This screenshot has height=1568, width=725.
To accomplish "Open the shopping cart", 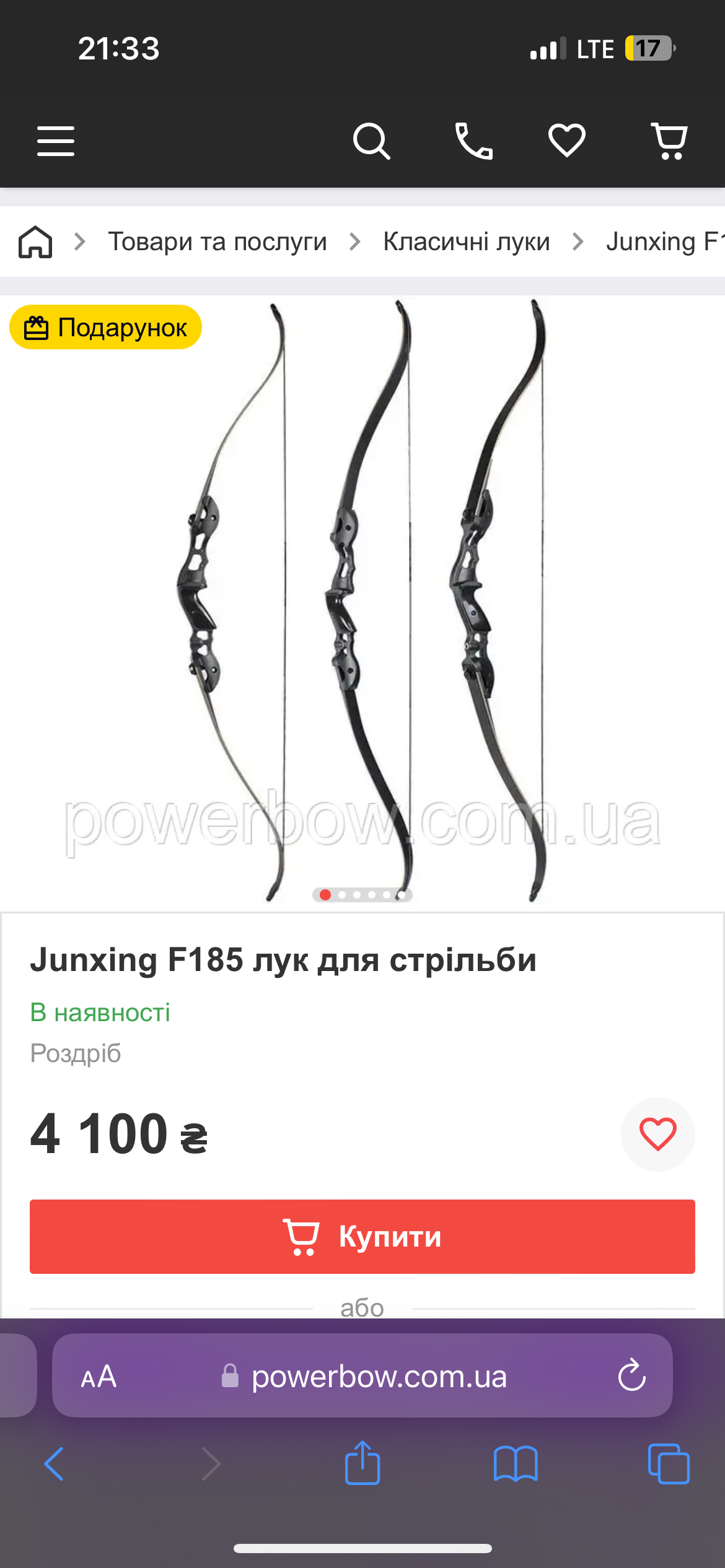I will tap(669, 141).
